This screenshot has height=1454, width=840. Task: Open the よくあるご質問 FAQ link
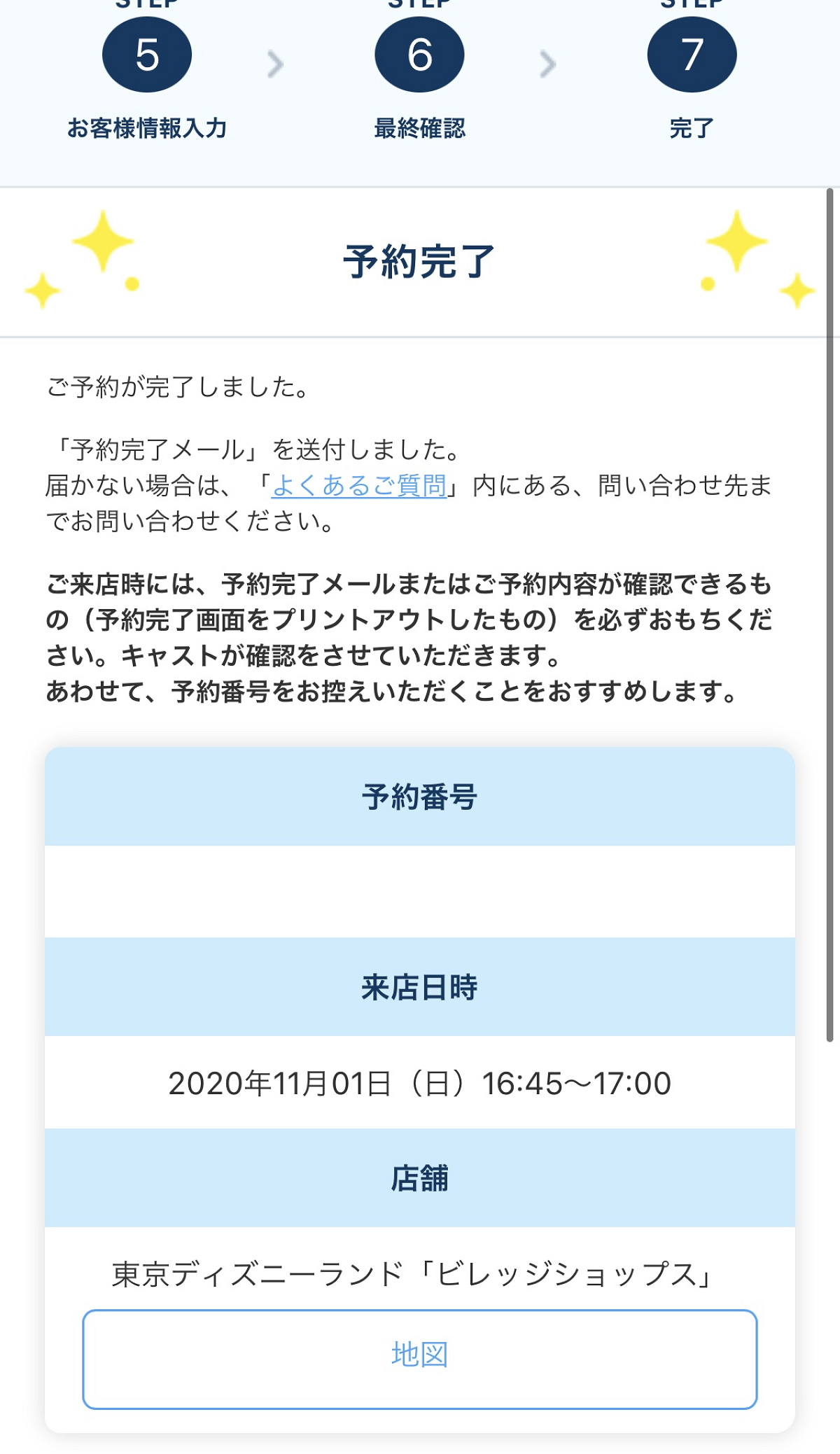359,485
